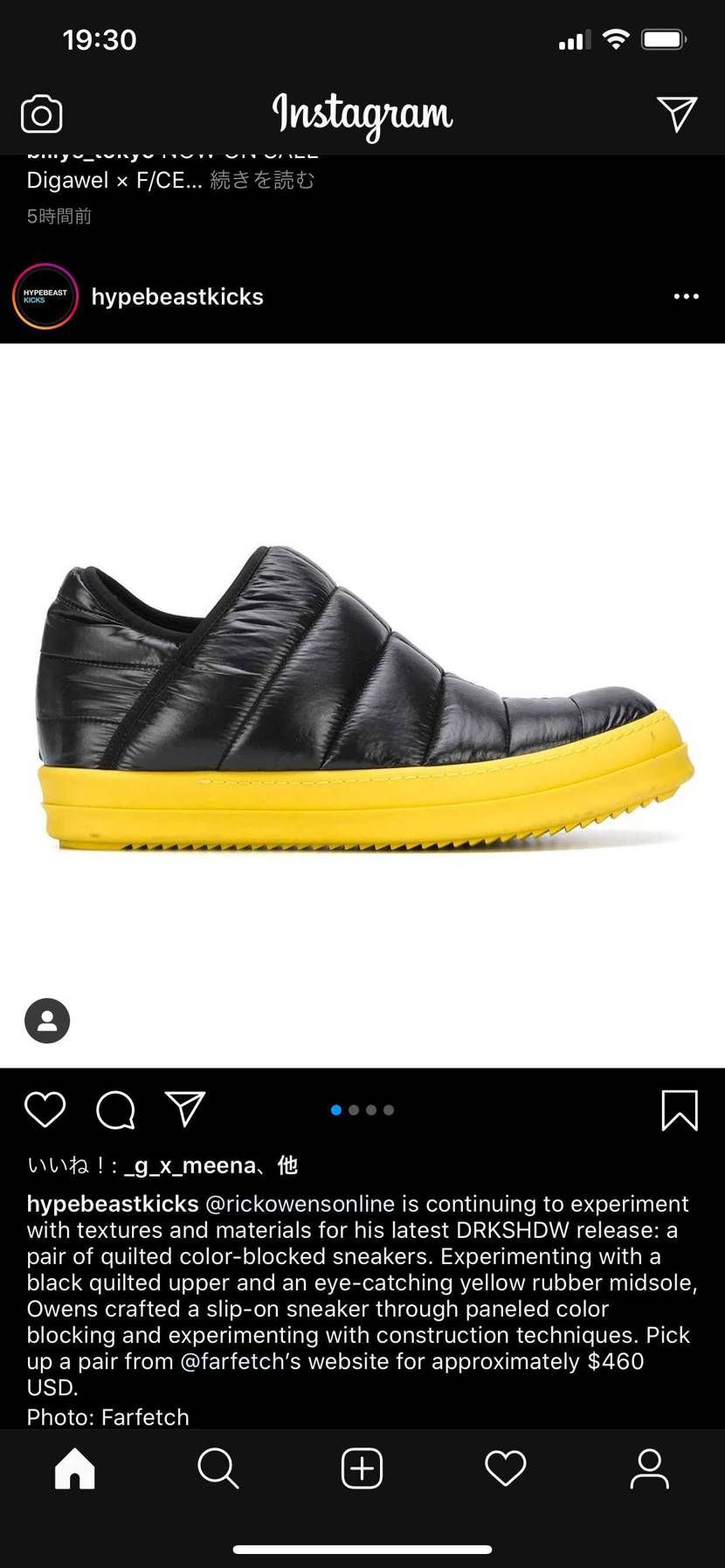This screenshot has height=1568, width=725.
Task: Share the hypebeastkicks post via paper plane
Action: click(x=185, y=1110)
